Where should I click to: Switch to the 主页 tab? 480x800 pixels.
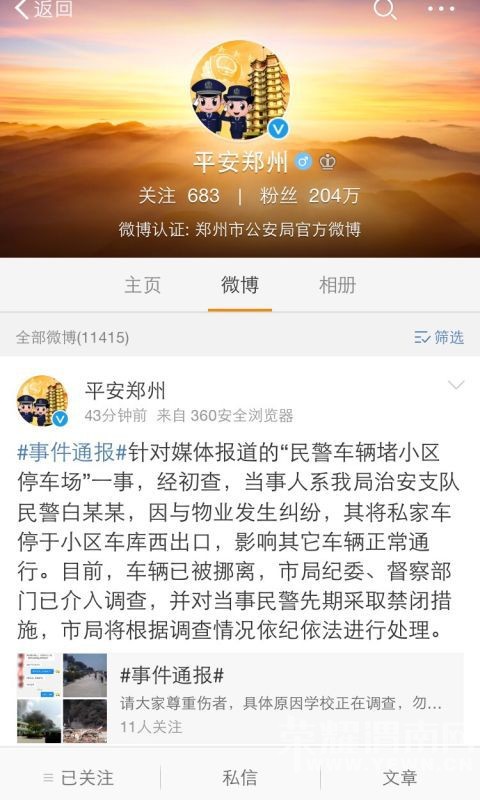(142, 285)
